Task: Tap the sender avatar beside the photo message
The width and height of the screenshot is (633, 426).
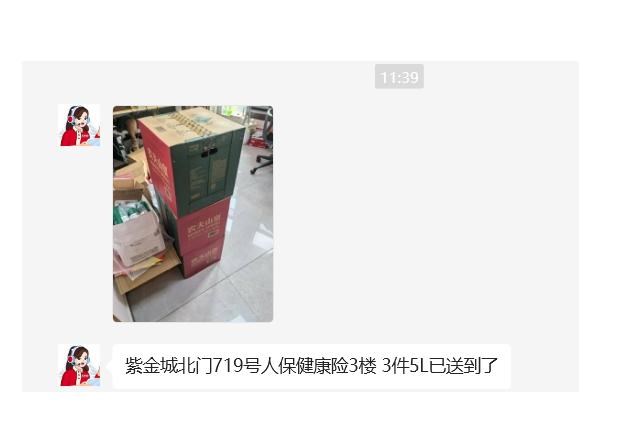Action: coord(79,126)
